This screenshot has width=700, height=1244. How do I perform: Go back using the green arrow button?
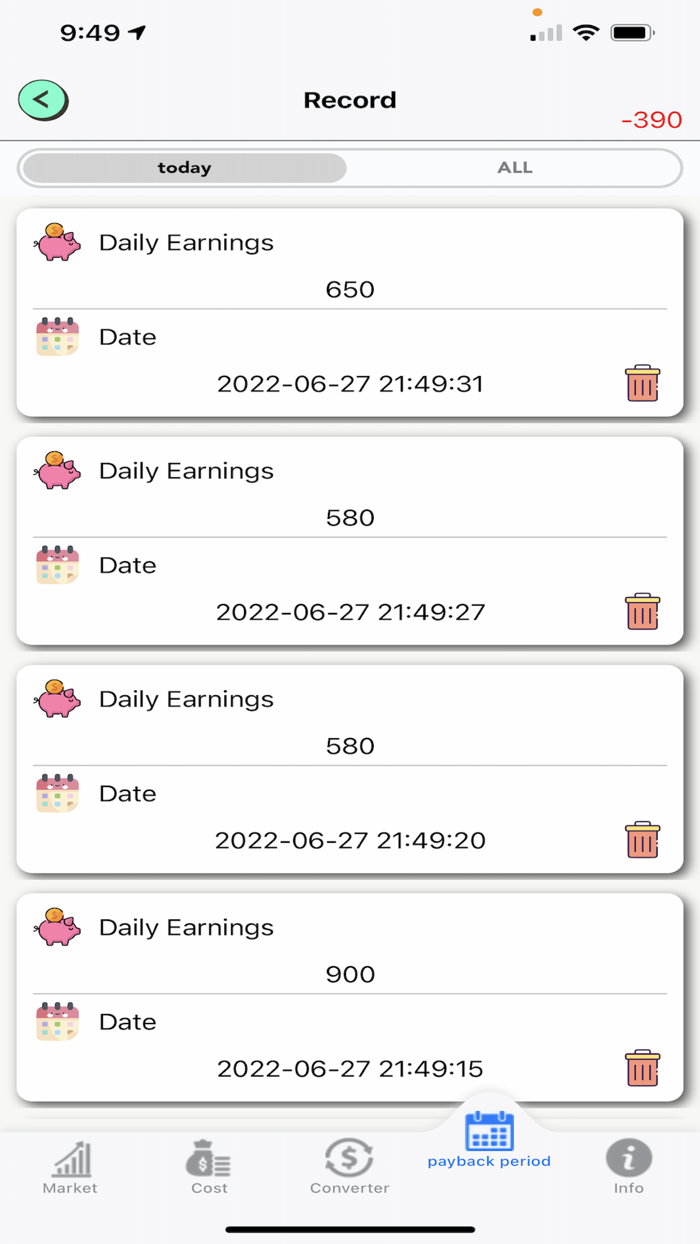coord(43,100)
